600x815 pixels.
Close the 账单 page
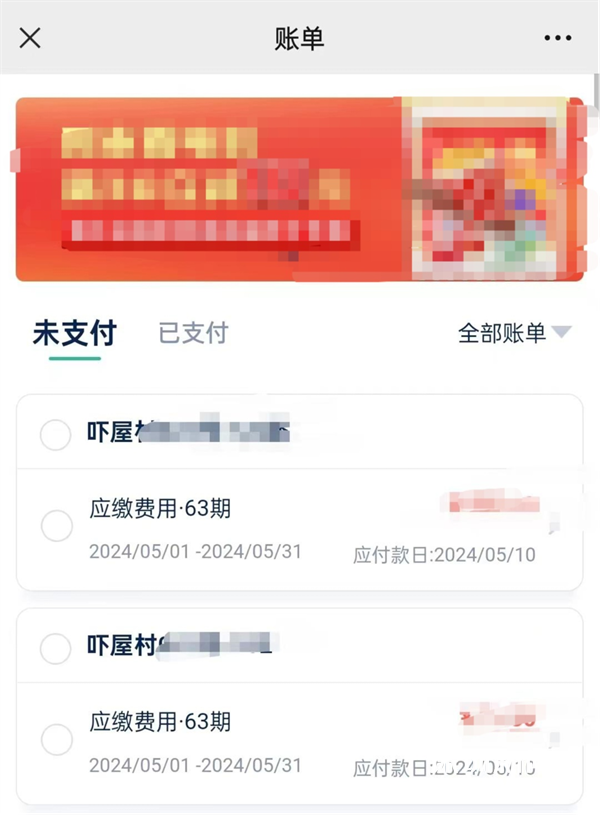click(30, 38)
